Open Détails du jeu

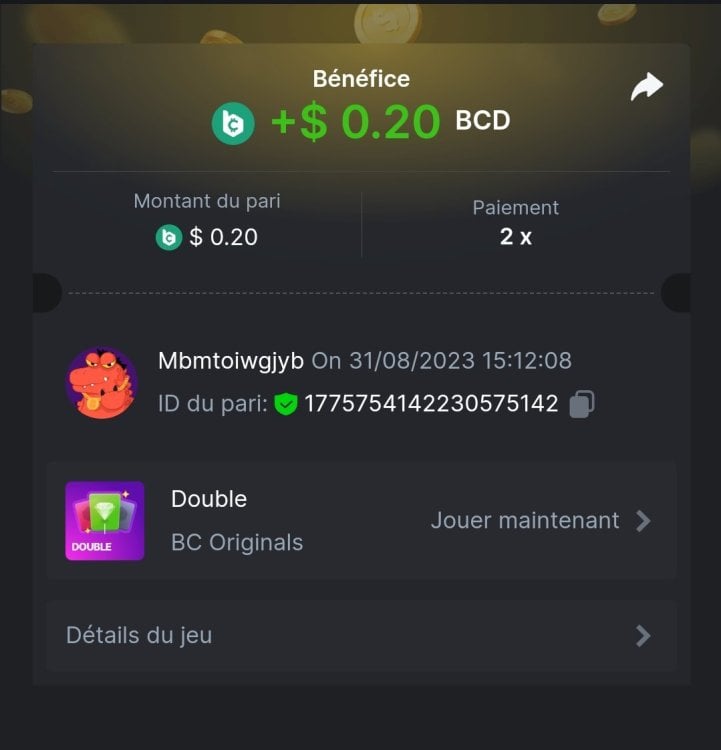pyautogui.click(x=360, y=636)
